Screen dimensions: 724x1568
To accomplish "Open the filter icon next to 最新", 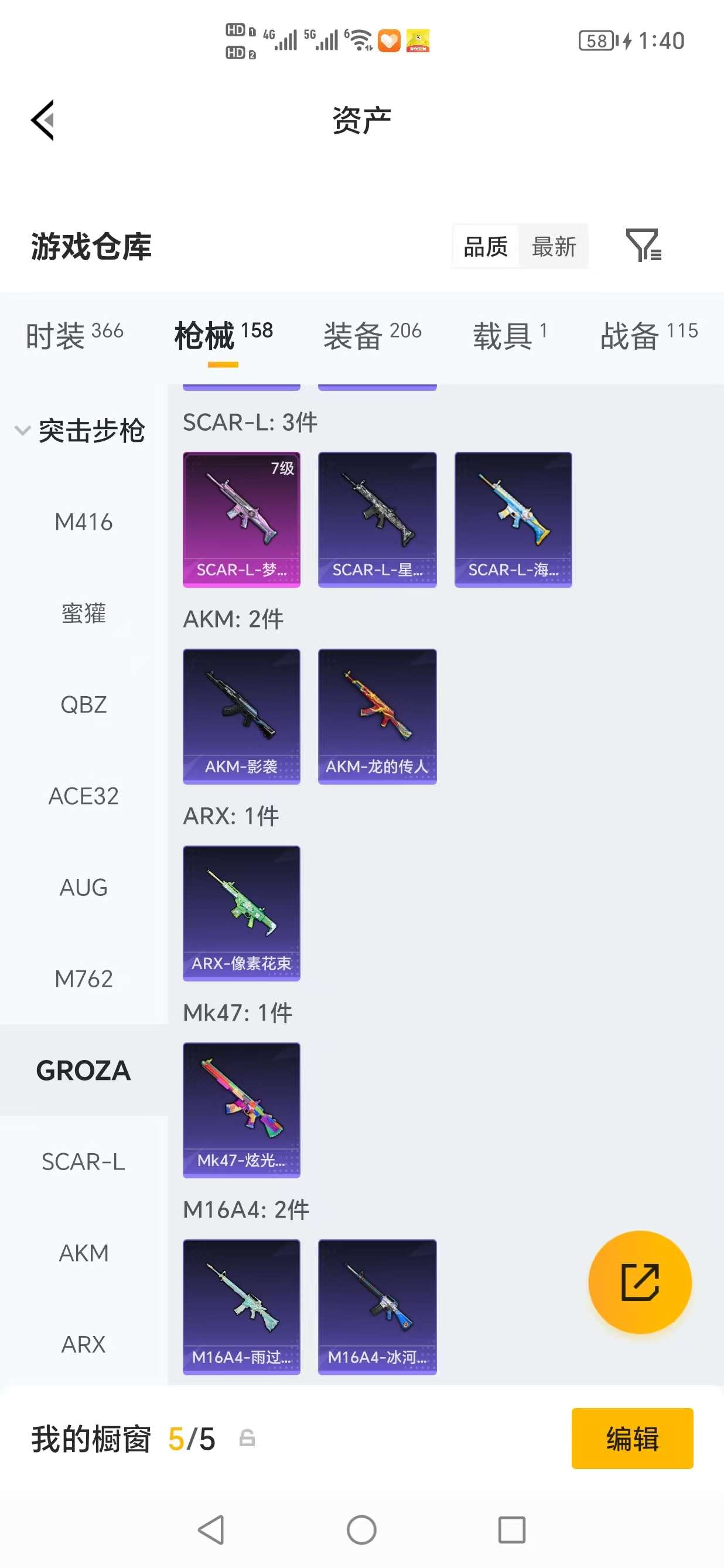I will point(645,246).
